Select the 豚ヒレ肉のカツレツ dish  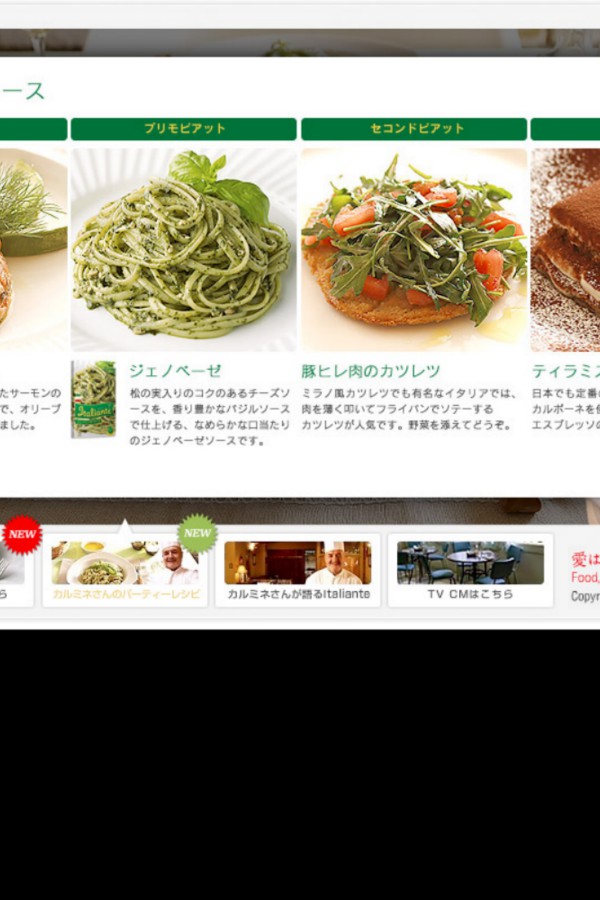pos(413,250)
